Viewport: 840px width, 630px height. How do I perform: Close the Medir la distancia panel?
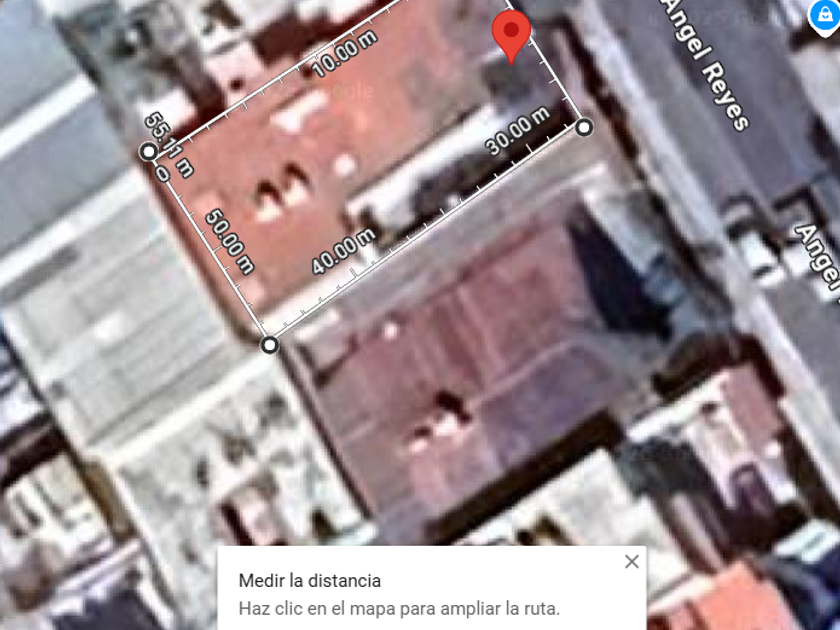[632, 561]
